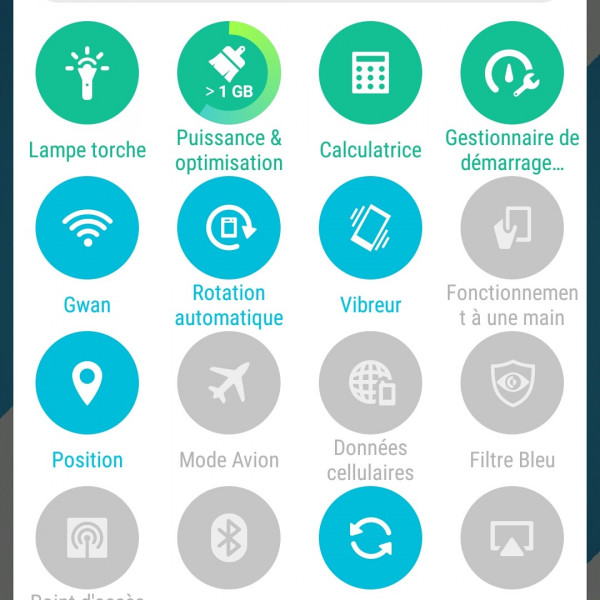The height and width of the screenshot is (600, 600).
Task: Disable the Position location toggle
Action: (x=87, y=383)
